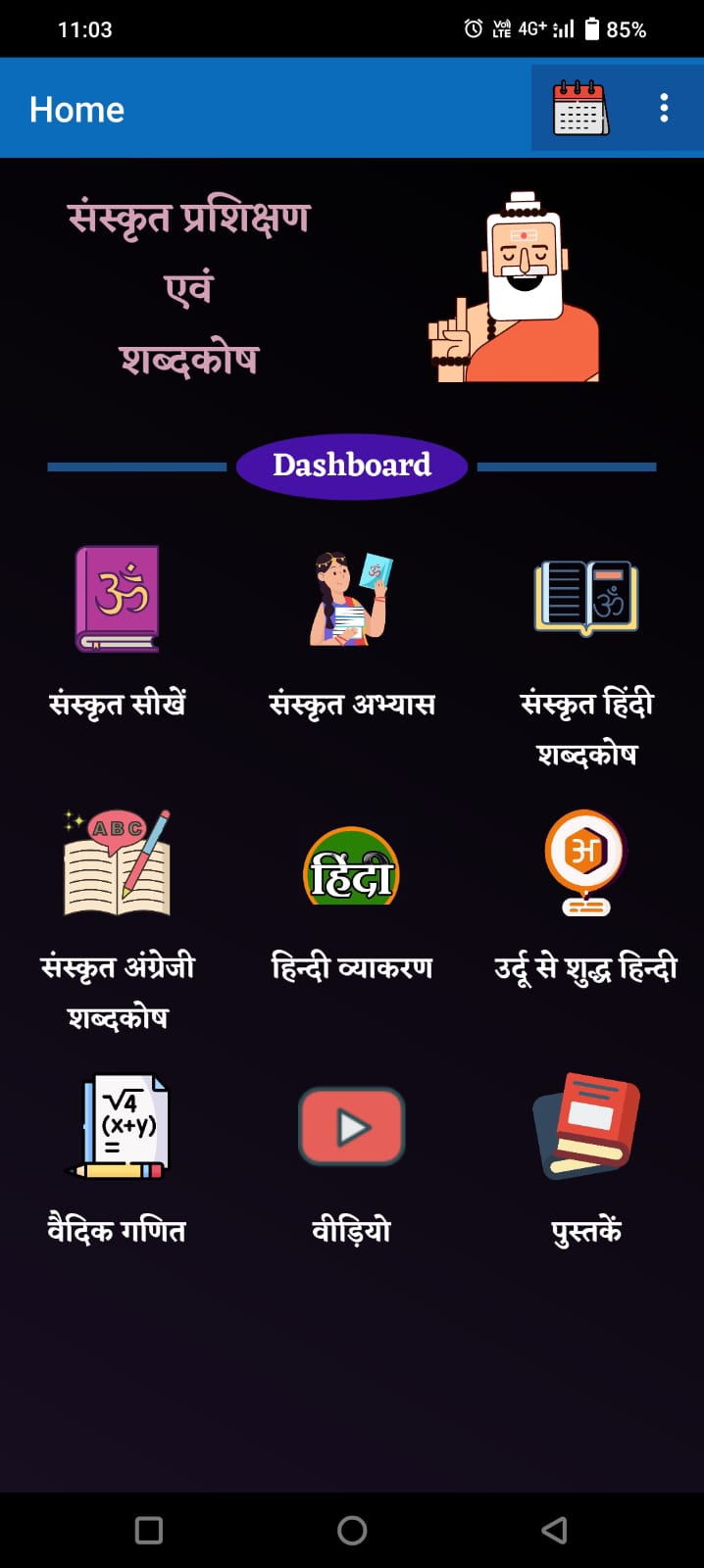Viewport: 704px width, 1568px height.
Task: Tap the system back button
Action: 554,1530
